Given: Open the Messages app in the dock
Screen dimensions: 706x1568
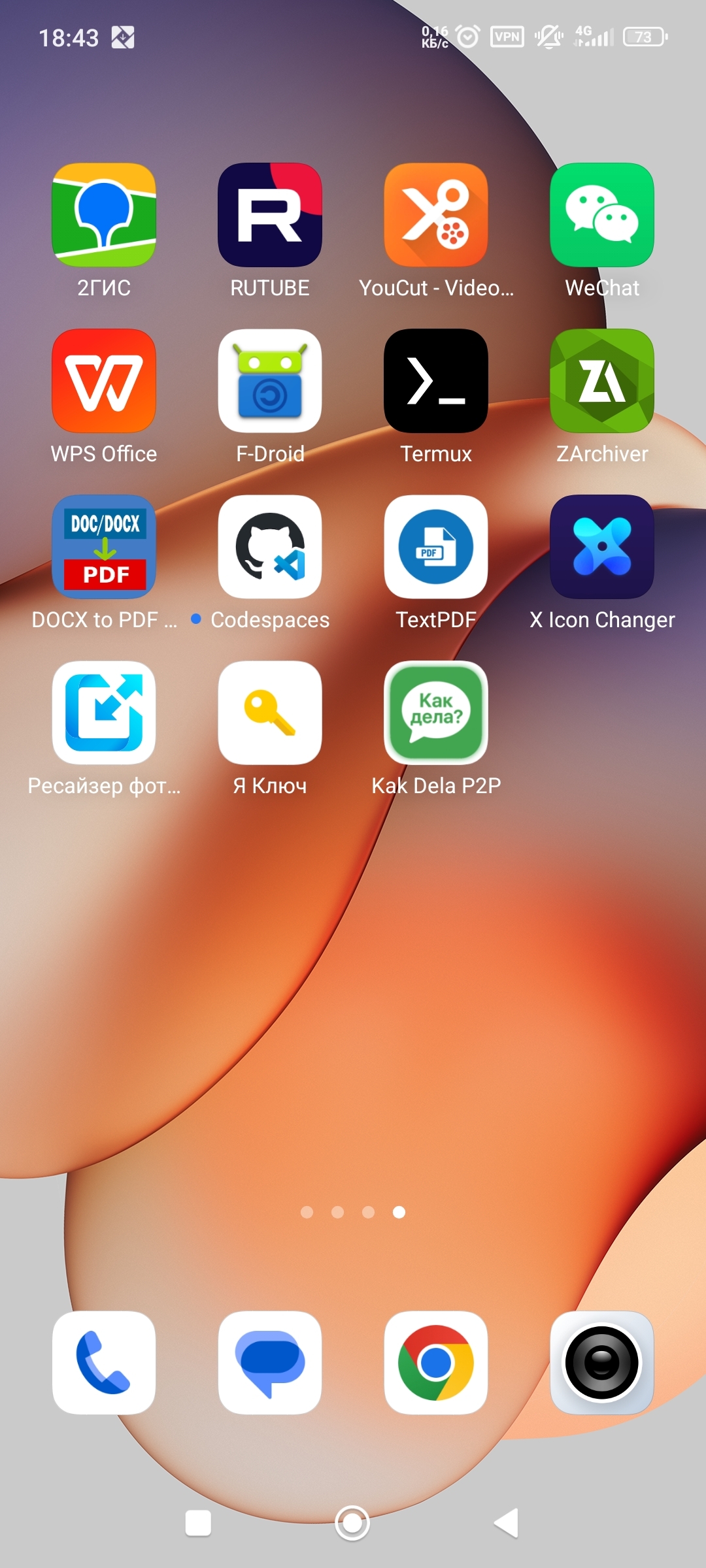Looking at the screenshot, I should pyautogui.click(x=270, y=1363).
